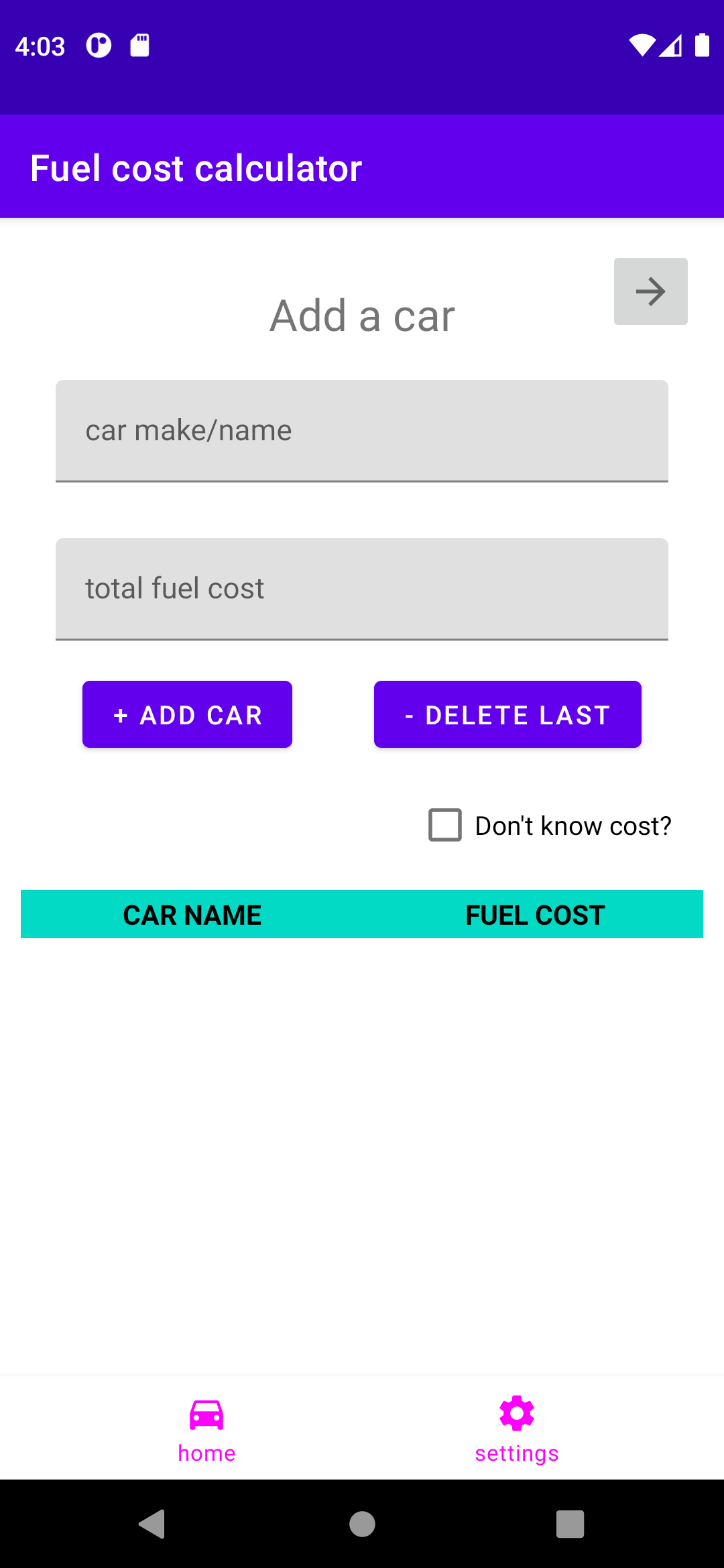Click the SD card icon in the status bar
The height and width of the screenshot is (1568, 724).
click(139, 45)
